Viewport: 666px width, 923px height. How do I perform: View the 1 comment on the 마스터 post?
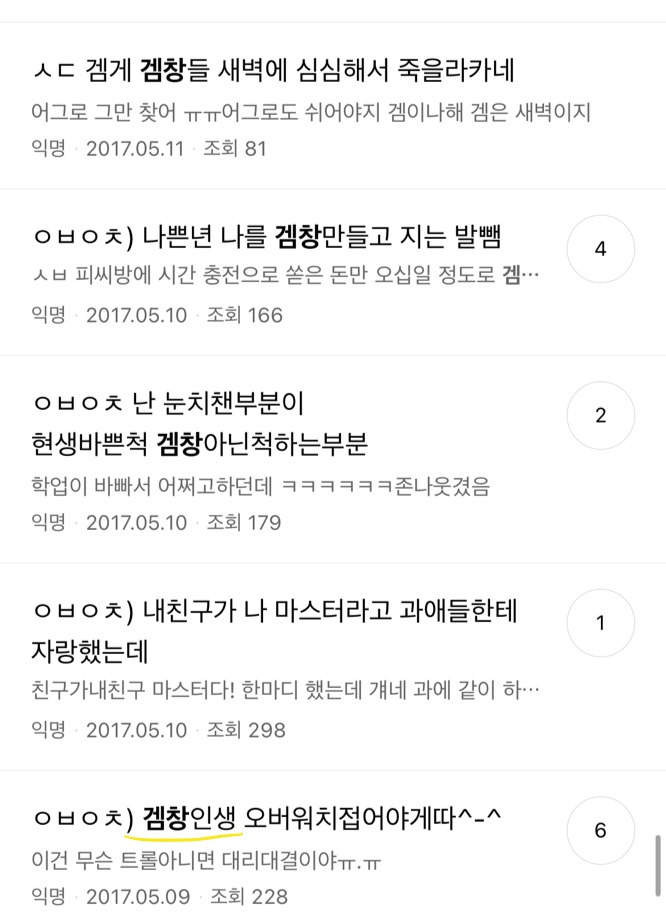601,623
